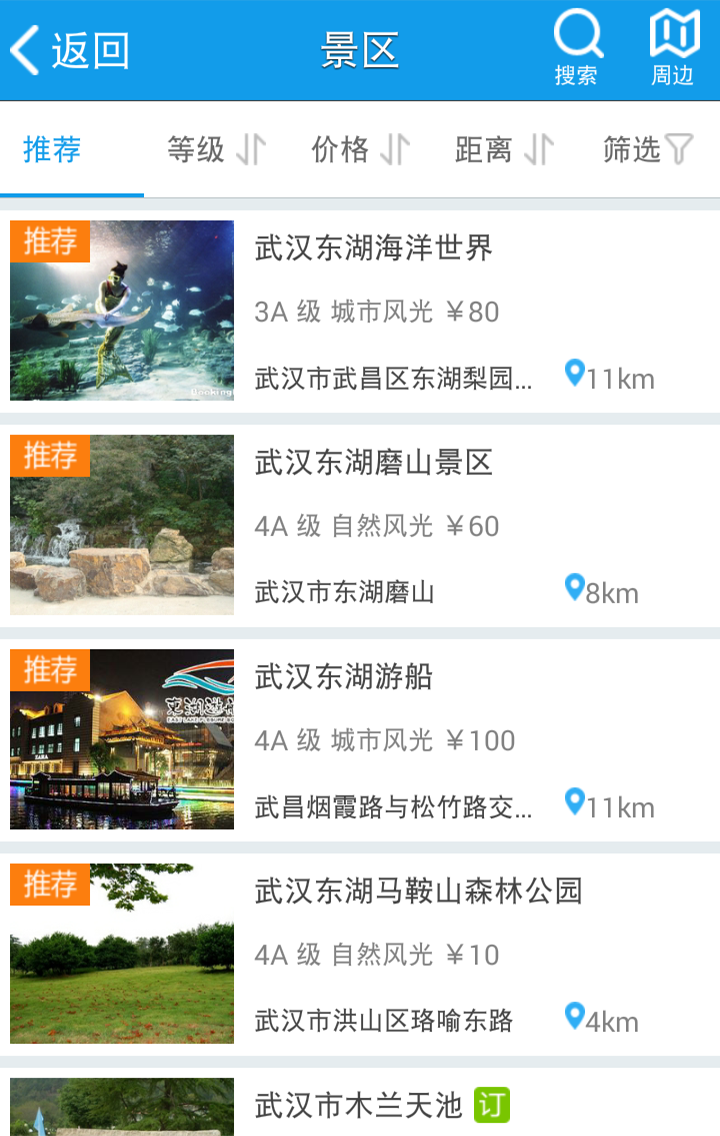
Task: Switch to the 推荐 recommended tab
Action: tap(51, 148)
